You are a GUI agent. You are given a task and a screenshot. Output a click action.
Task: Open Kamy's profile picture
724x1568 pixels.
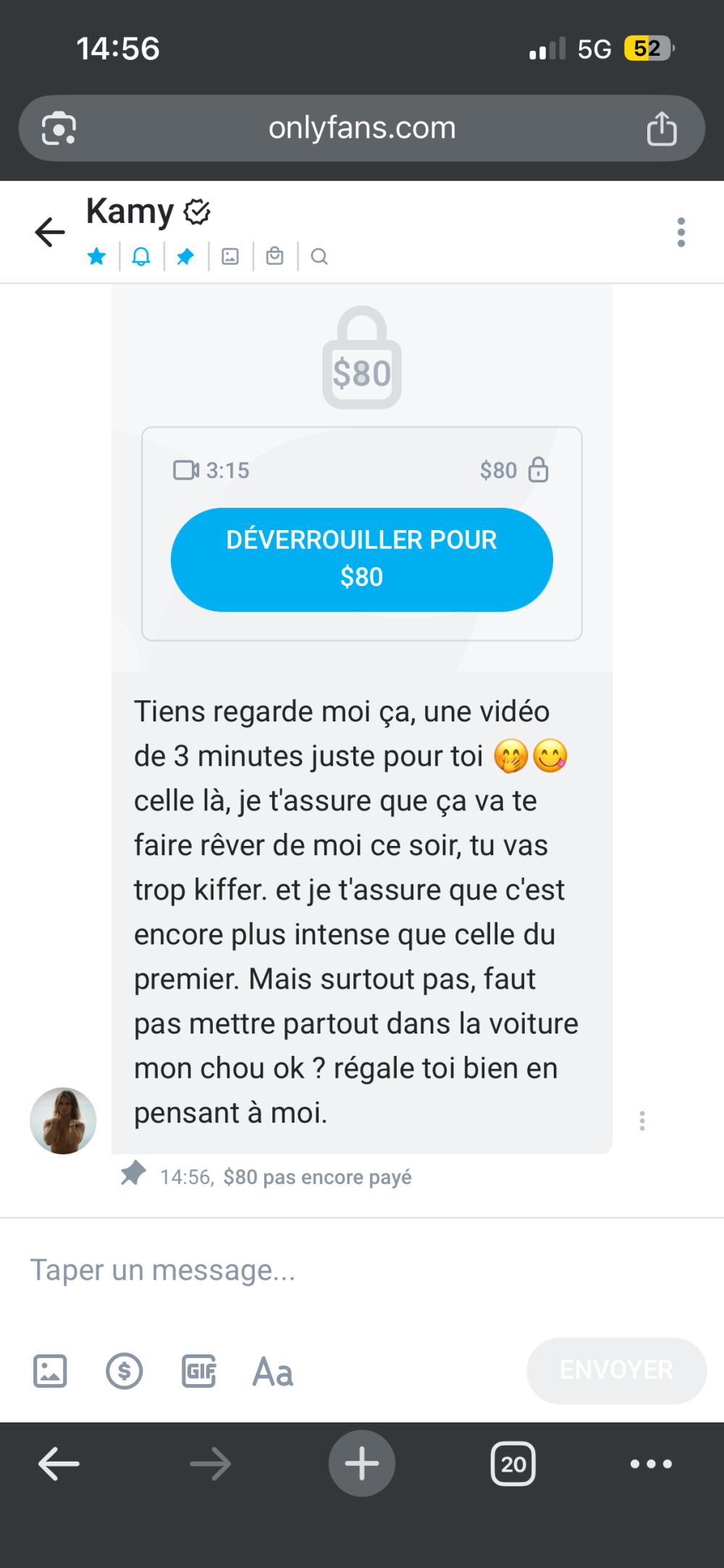[63, 1120]
